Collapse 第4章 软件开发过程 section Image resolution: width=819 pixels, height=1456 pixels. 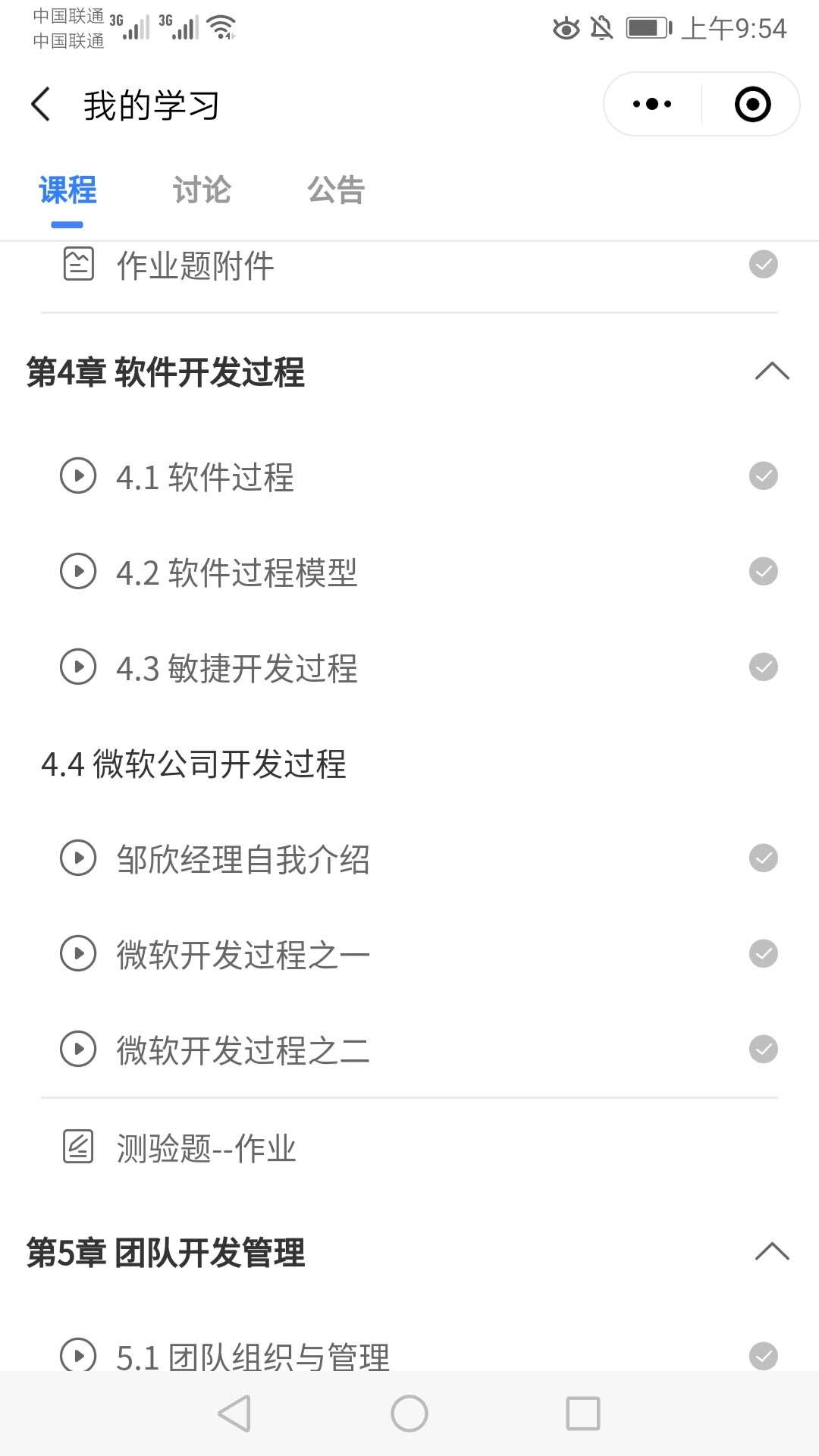[x=772, y=372]
